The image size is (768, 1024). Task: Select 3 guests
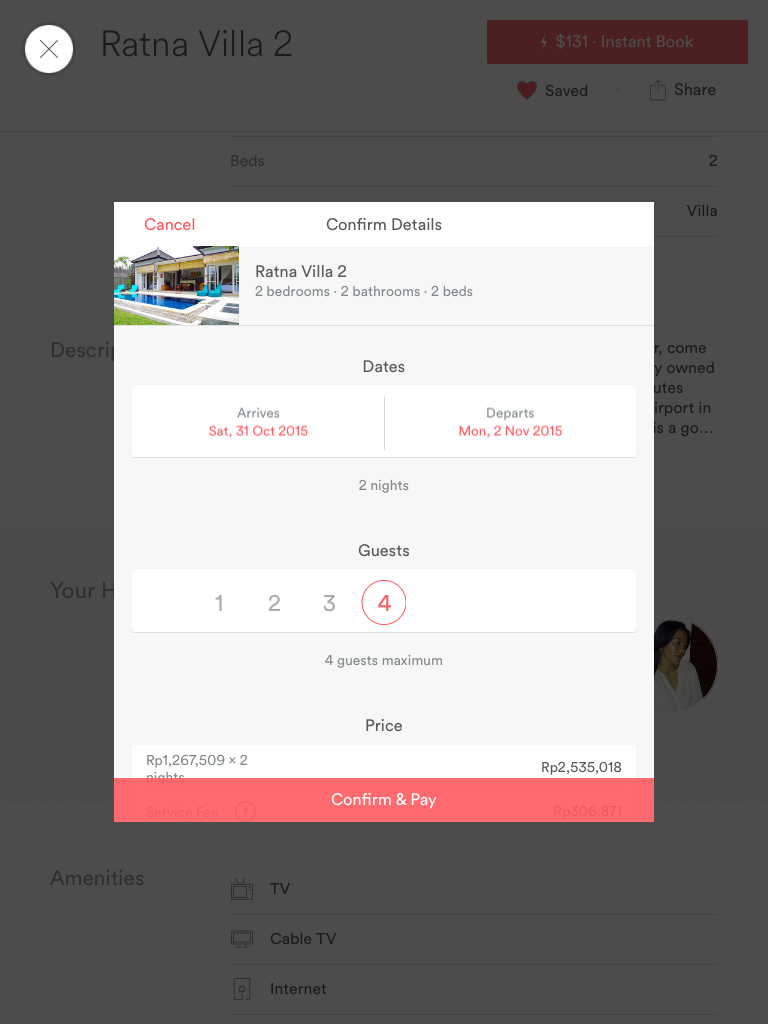pos(329,603)
